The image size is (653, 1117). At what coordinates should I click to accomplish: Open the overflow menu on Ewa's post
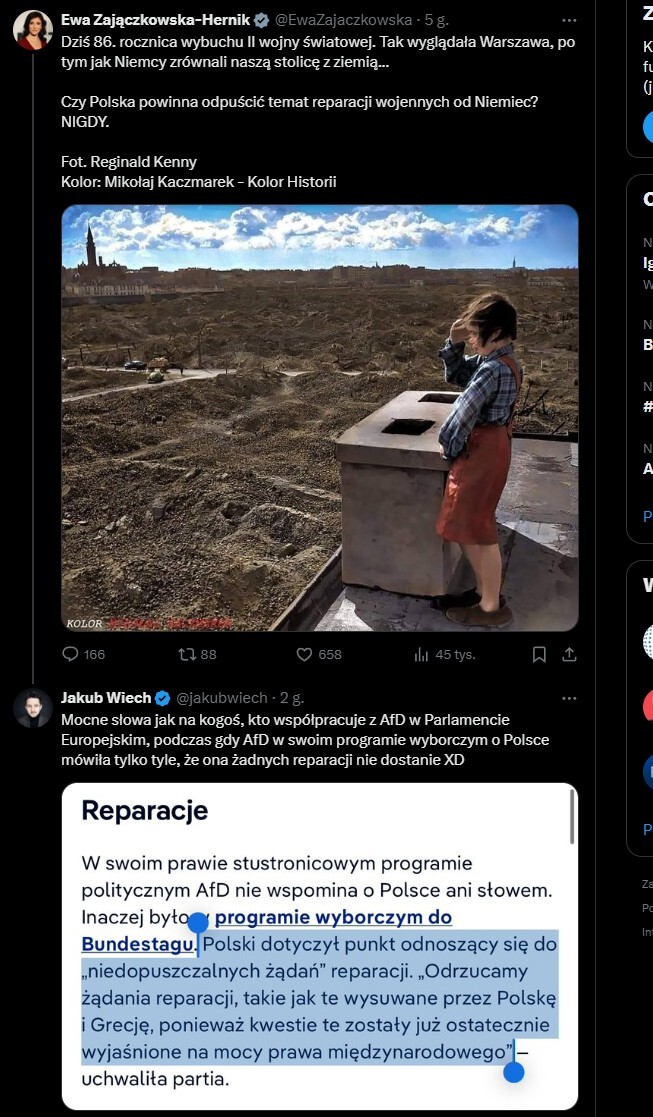[569, 19]
